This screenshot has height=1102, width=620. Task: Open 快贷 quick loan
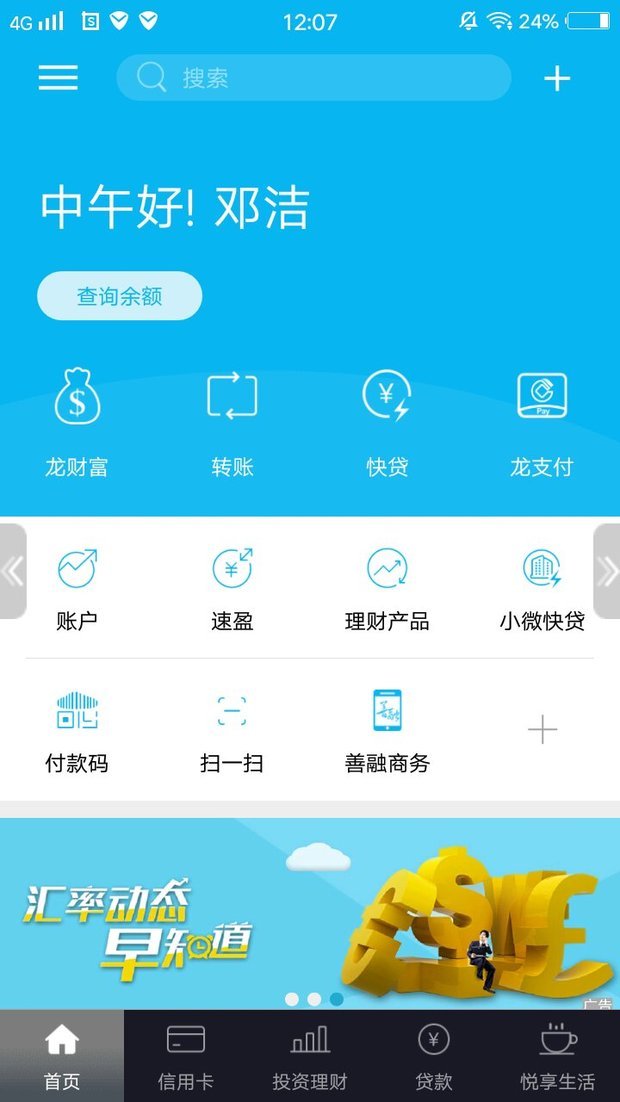point(387,420)
